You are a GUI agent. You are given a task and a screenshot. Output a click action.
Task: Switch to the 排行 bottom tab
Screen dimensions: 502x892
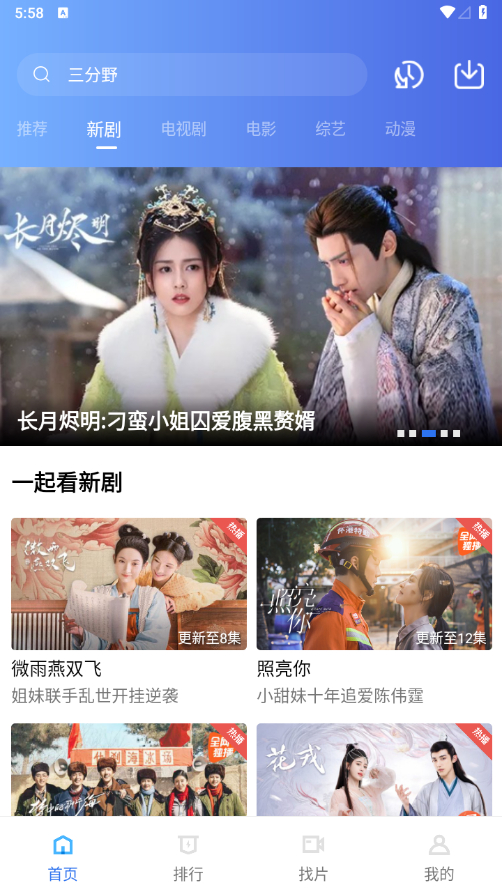pyautogui.click(x=188, y=857)
